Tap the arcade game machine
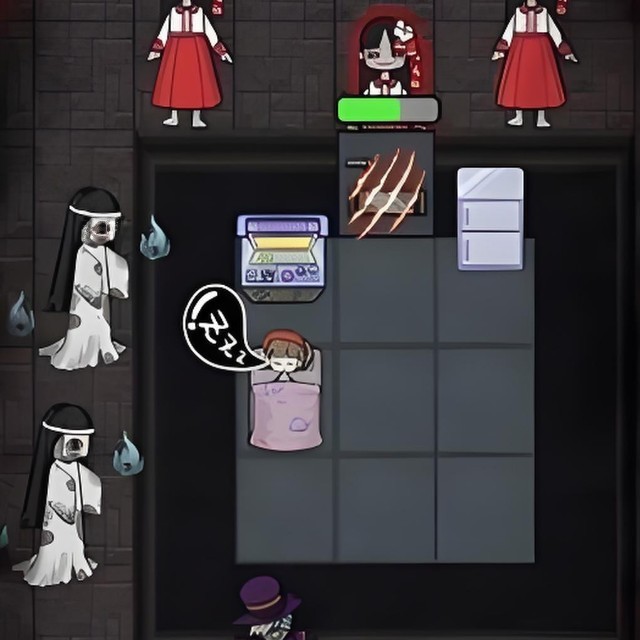The image size is (640, 640). [x=282, y=258]
